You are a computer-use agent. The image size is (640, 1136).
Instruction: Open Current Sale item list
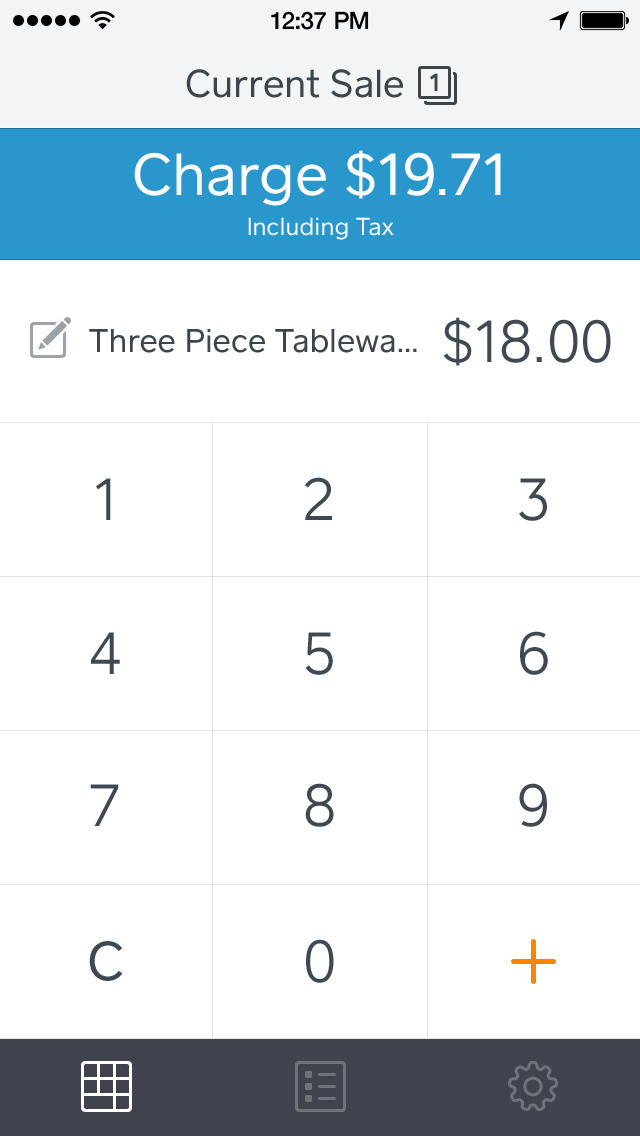[438, 85]
